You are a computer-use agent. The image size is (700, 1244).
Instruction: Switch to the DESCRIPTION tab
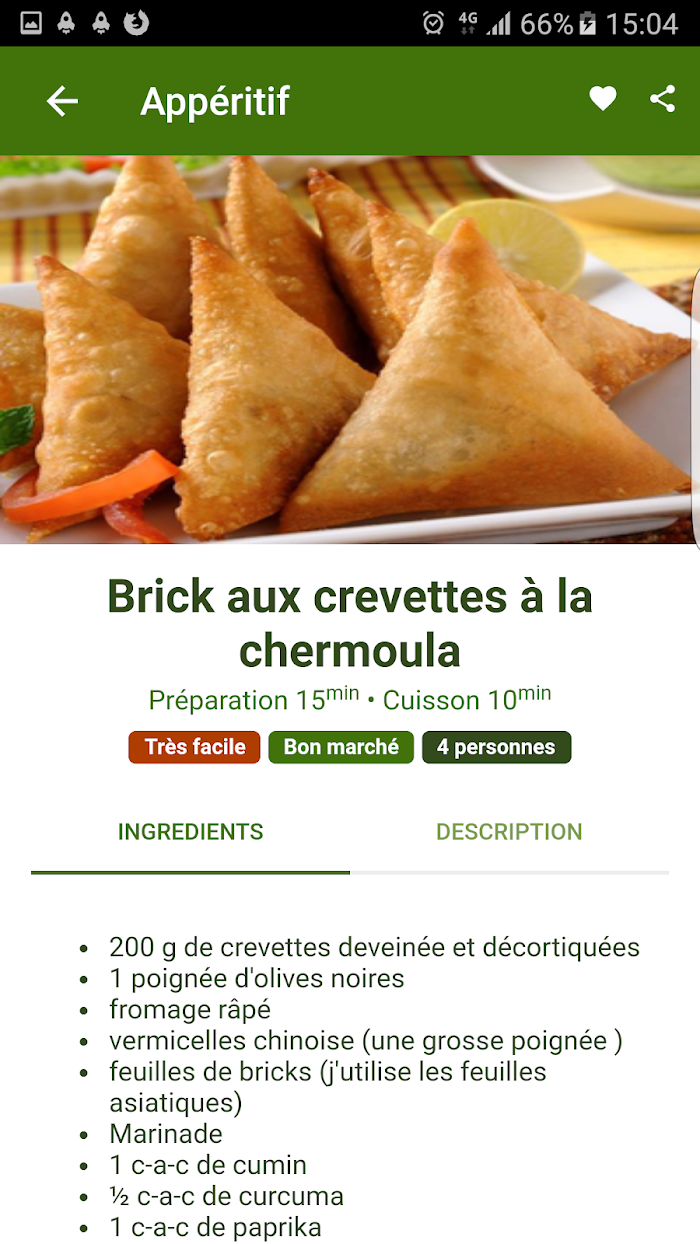(509, 832)
